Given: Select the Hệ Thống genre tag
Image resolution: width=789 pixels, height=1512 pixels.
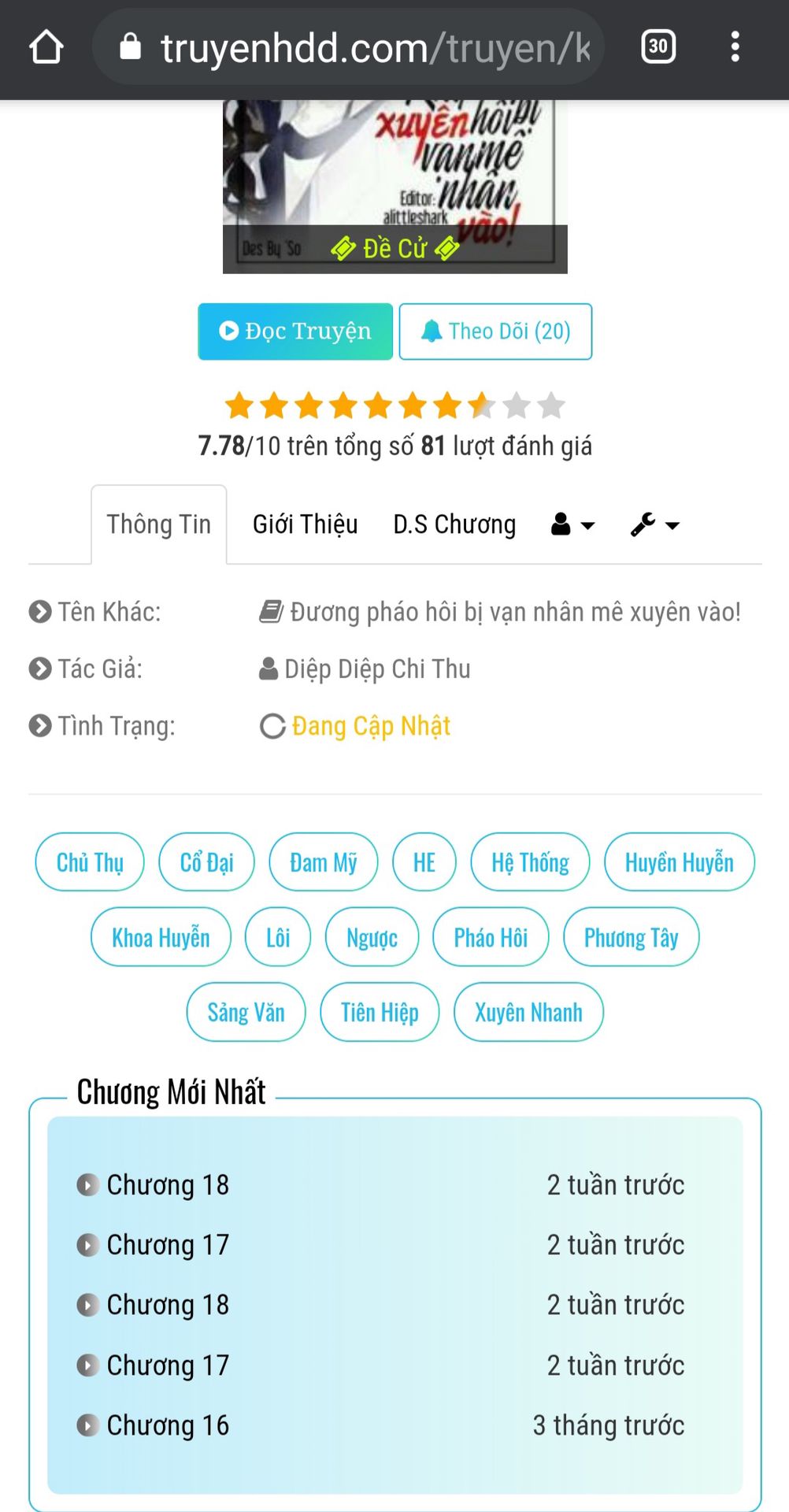Looking at the screenshot, I should tap(530, 862).
